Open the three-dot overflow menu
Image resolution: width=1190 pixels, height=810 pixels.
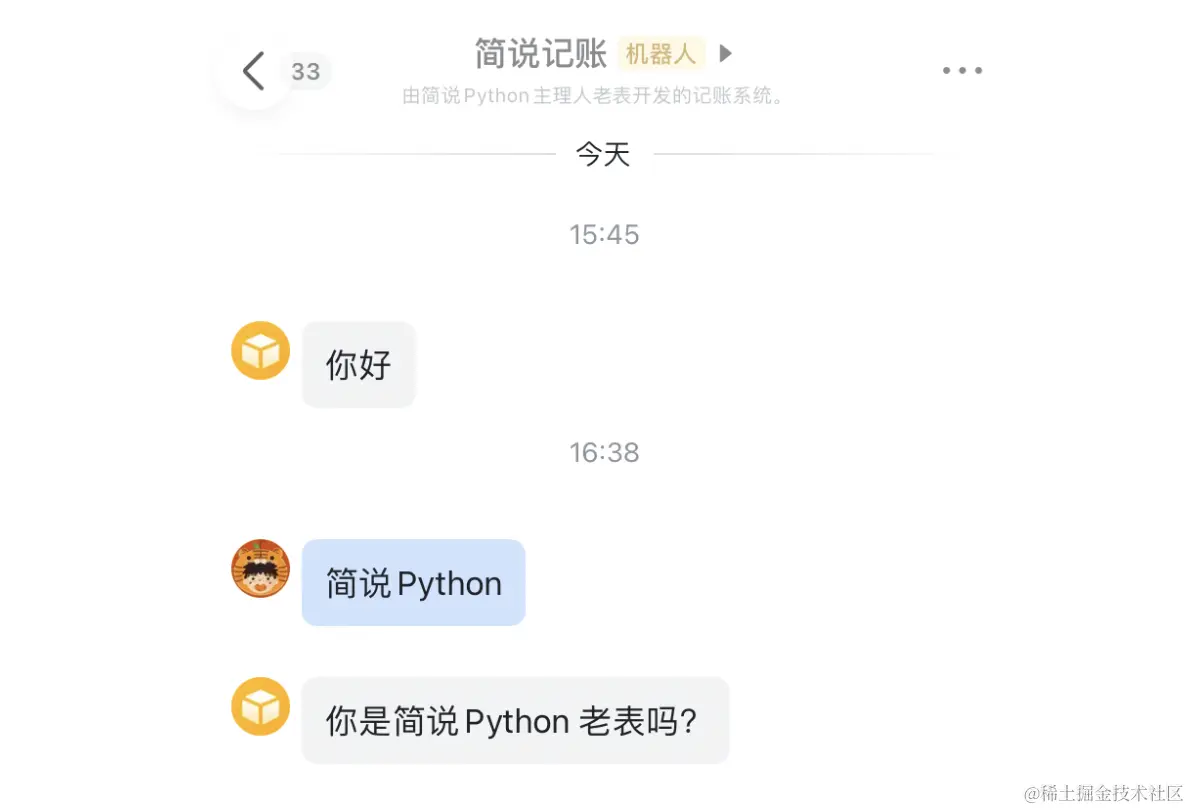click(x=962, y=71)
